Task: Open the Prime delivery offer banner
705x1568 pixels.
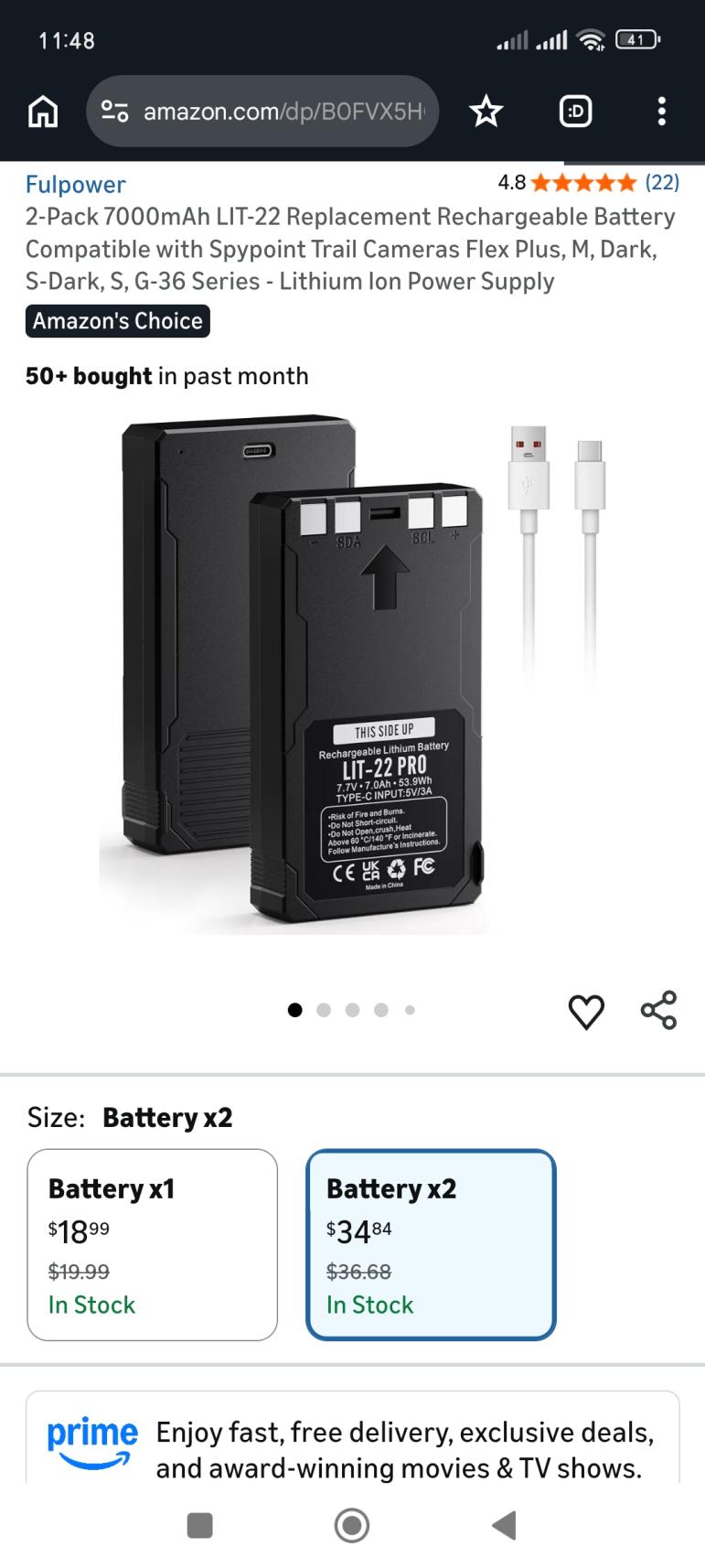Action: [352, 1441]
